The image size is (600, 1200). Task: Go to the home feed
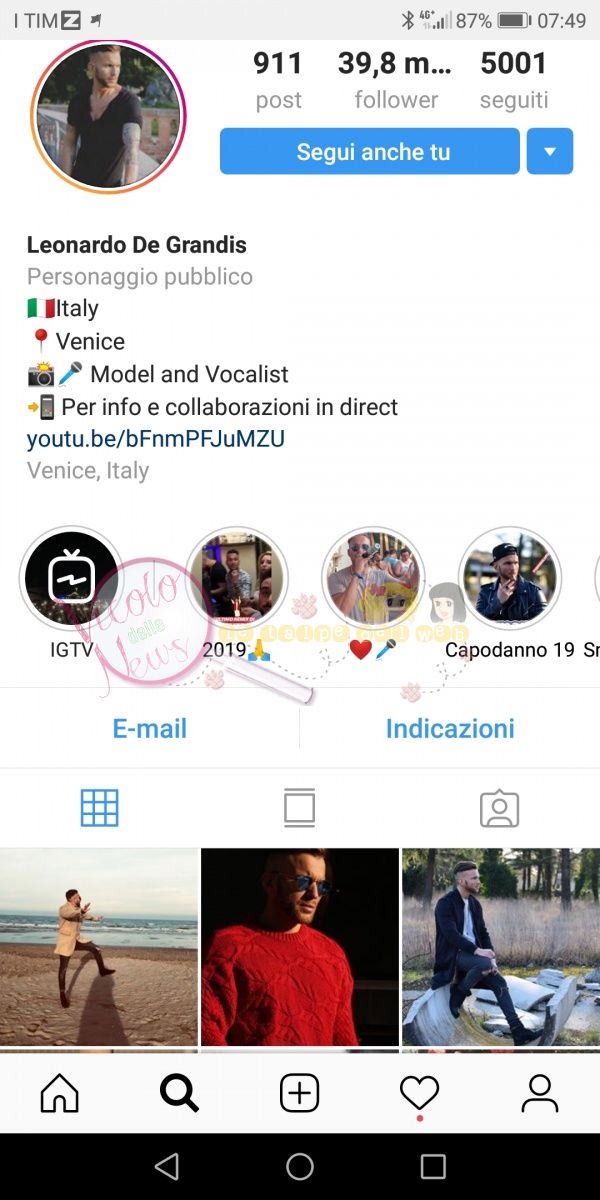[x=60, y=1094]
